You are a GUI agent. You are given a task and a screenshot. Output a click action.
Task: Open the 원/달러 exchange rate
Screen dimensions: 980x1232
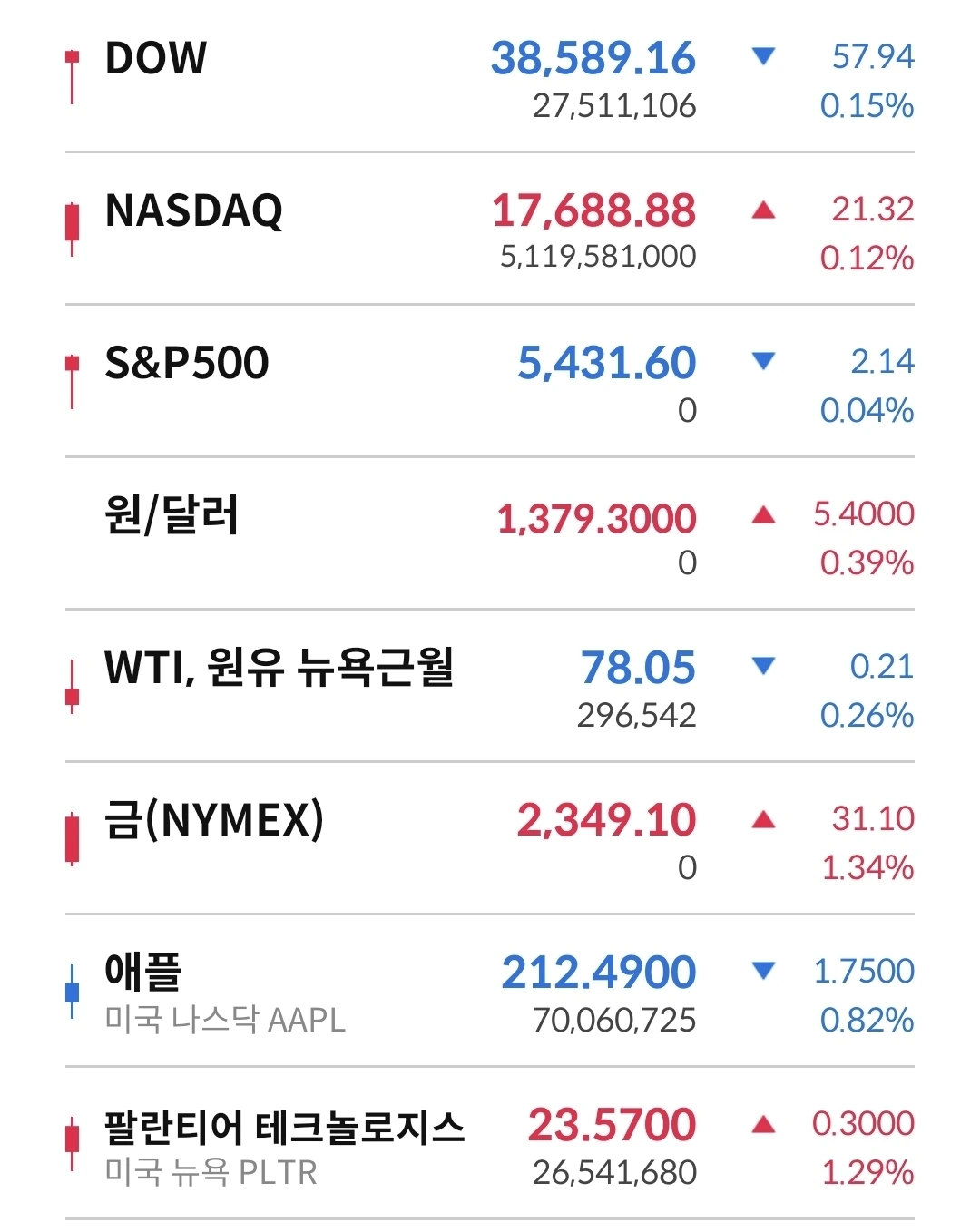pos(172,517)
